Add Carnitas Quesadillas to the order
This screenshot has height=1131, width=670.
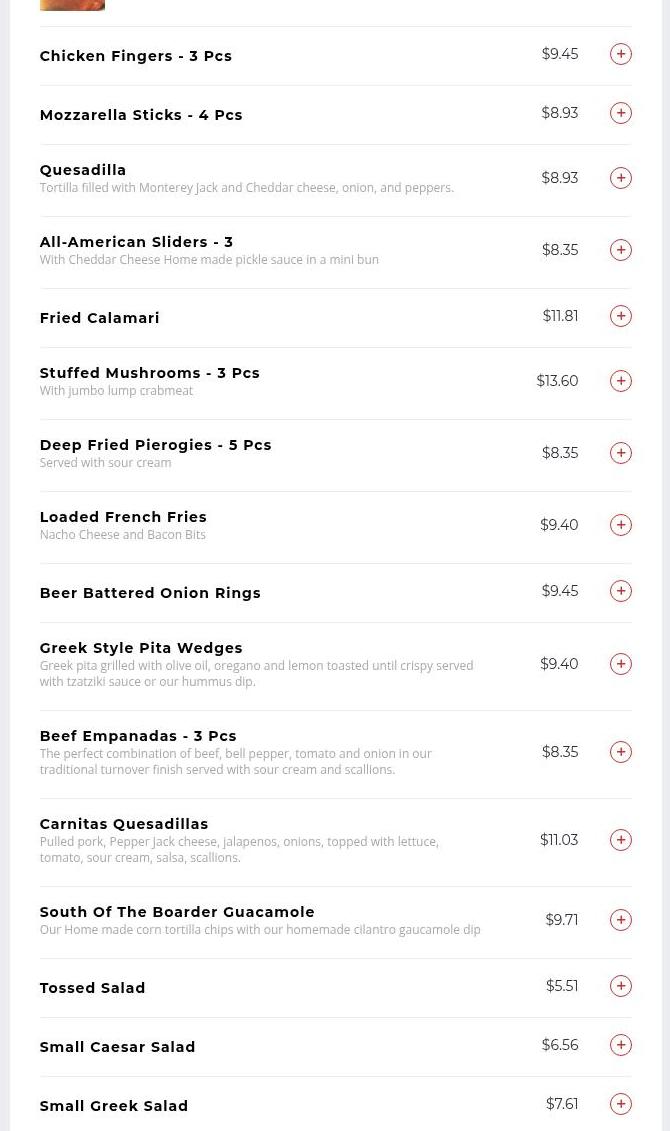[x=620, y=840]
